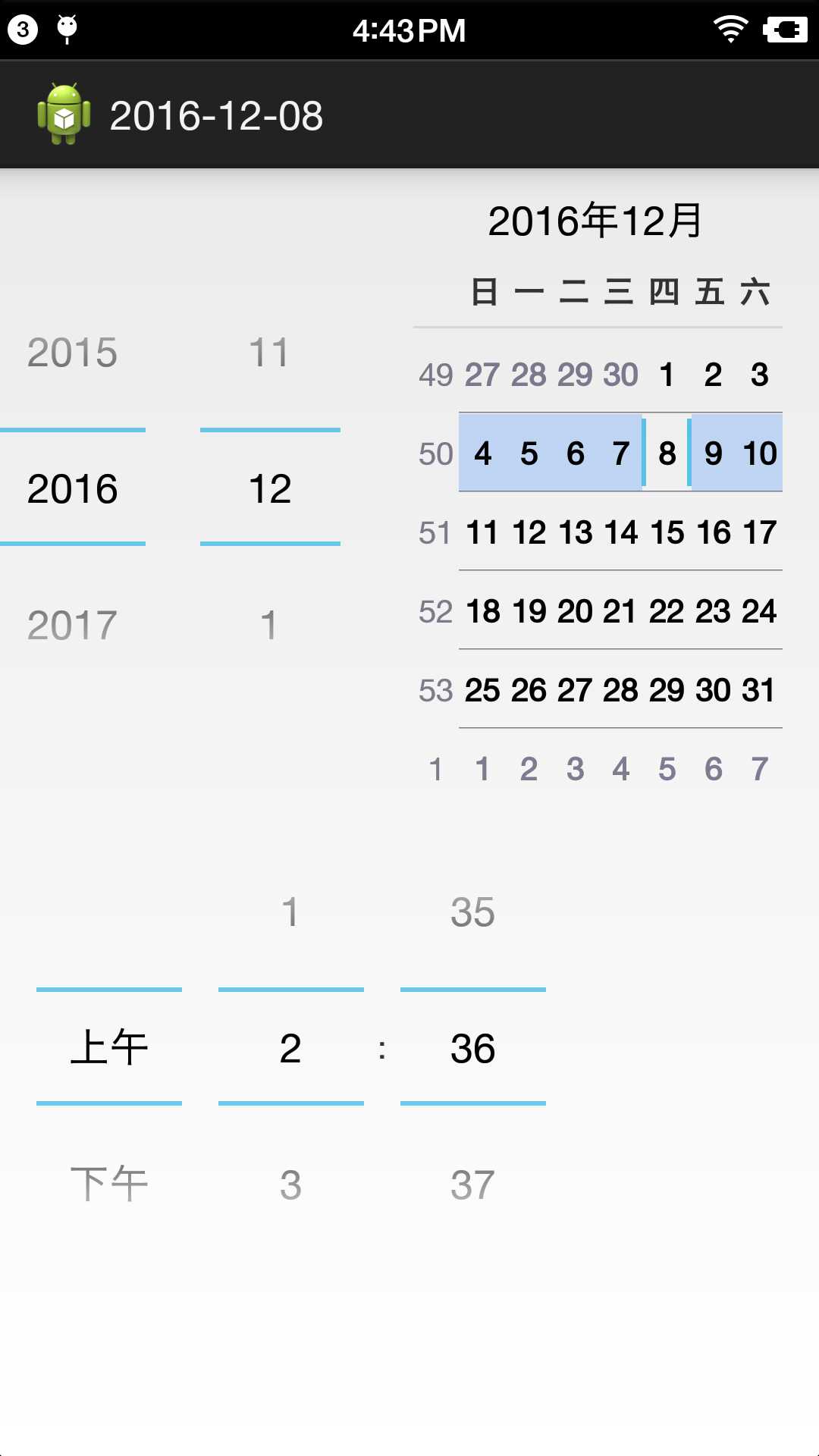Select month 11 in the month spinner

[268, 350]
